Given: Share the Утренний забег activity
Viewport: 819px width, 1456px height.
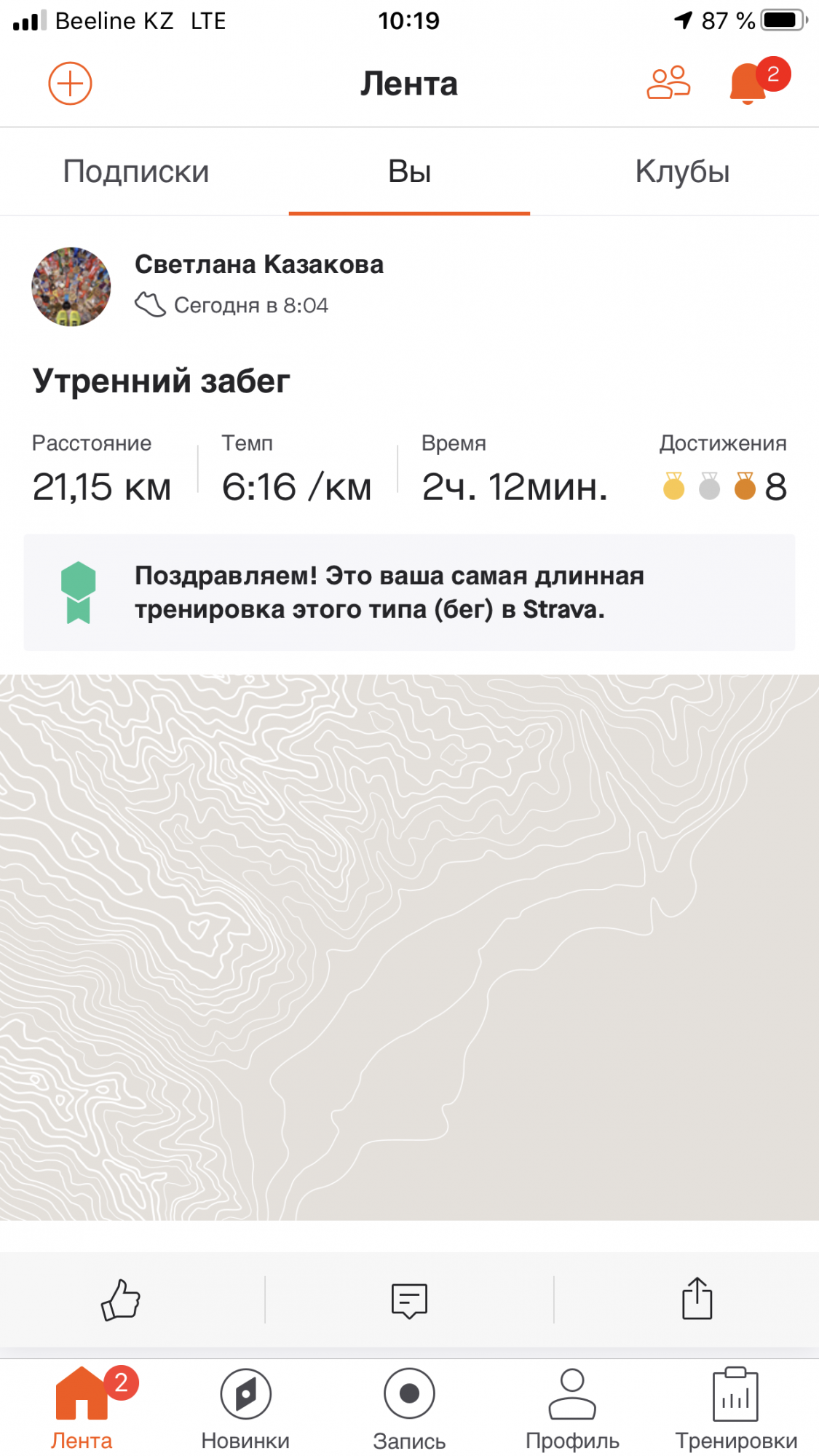Looking at the screenshot, I should click(697, 1299).
